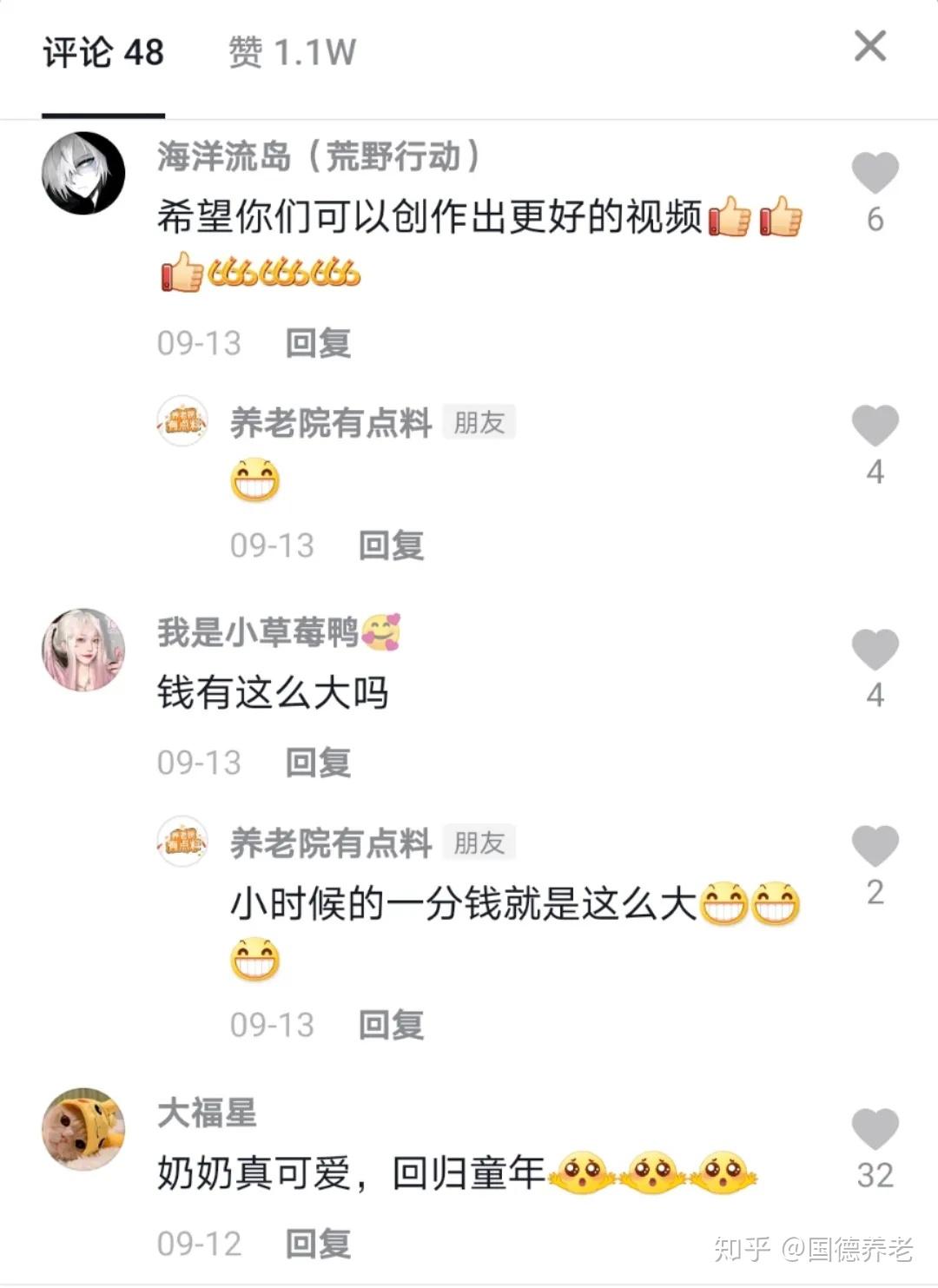Open 海洋流岛's profile avatar
Viewport: 938px width, 1288px height.
click(83, 173)
